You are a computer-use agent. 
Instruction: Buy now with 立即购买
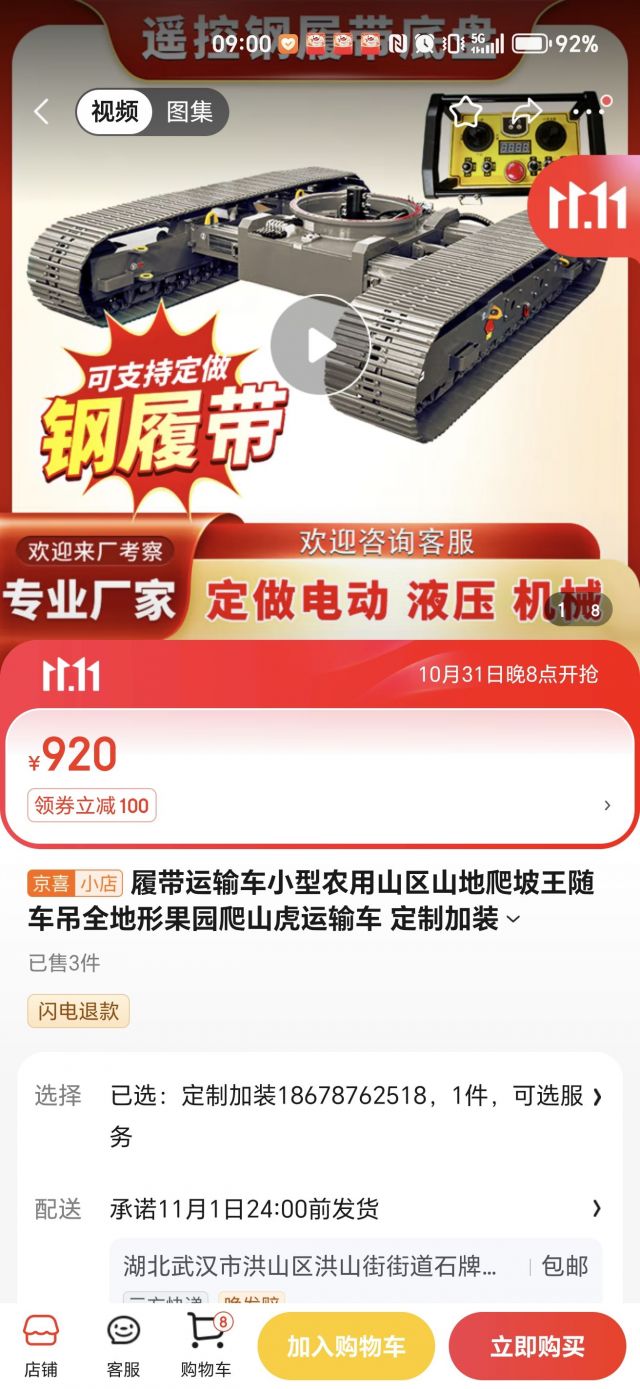[537, 1346]
